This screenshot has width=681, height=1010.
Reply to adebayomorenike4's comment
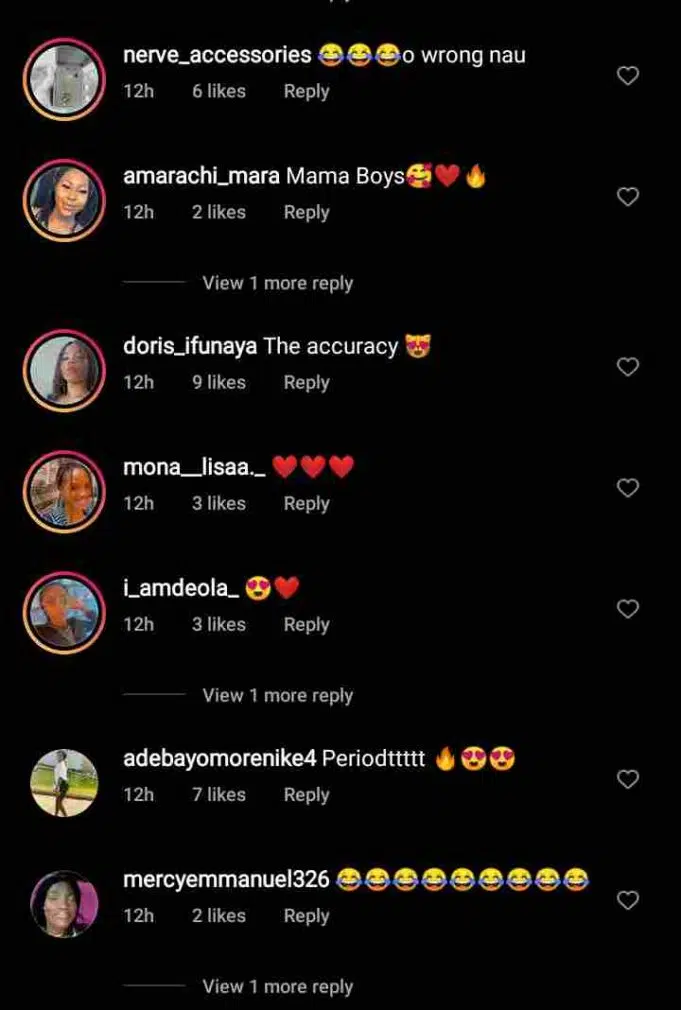pyautogui.click(x=306, y=794)
